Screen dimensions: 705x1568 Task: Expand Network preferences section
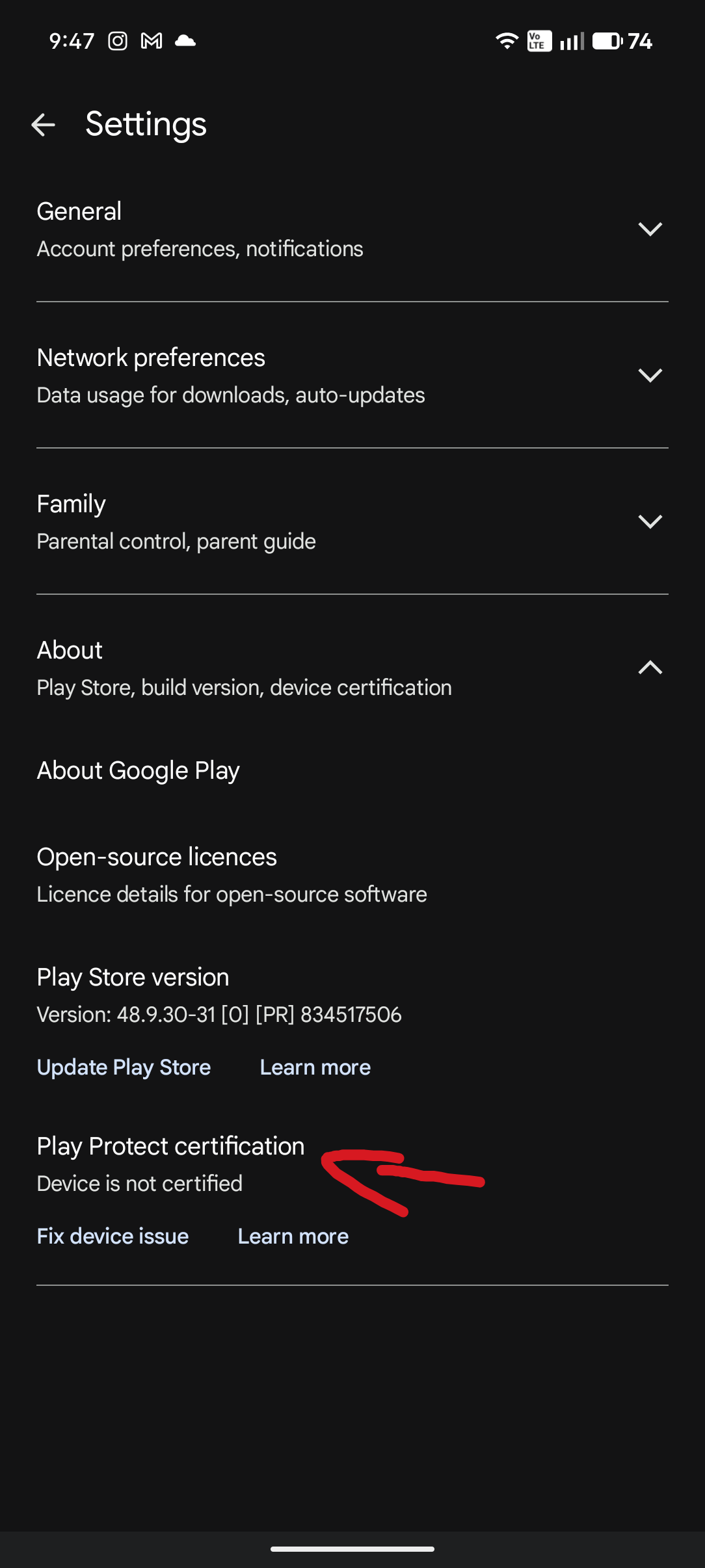[x=650, y=375]
